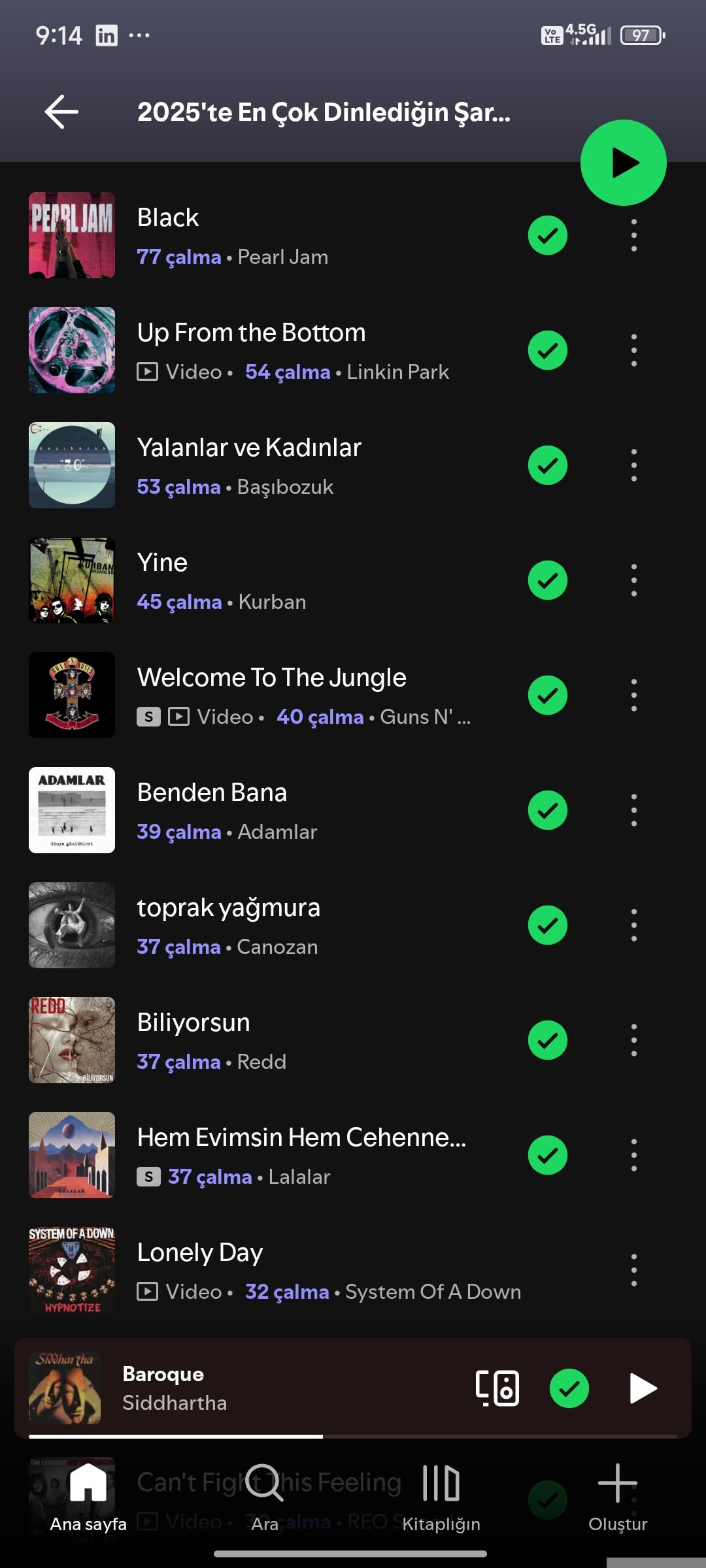Tap the saved checkmark on toprak yağmura
Image resolution: width=706 pixels, height=1568 pixels.
548,925
